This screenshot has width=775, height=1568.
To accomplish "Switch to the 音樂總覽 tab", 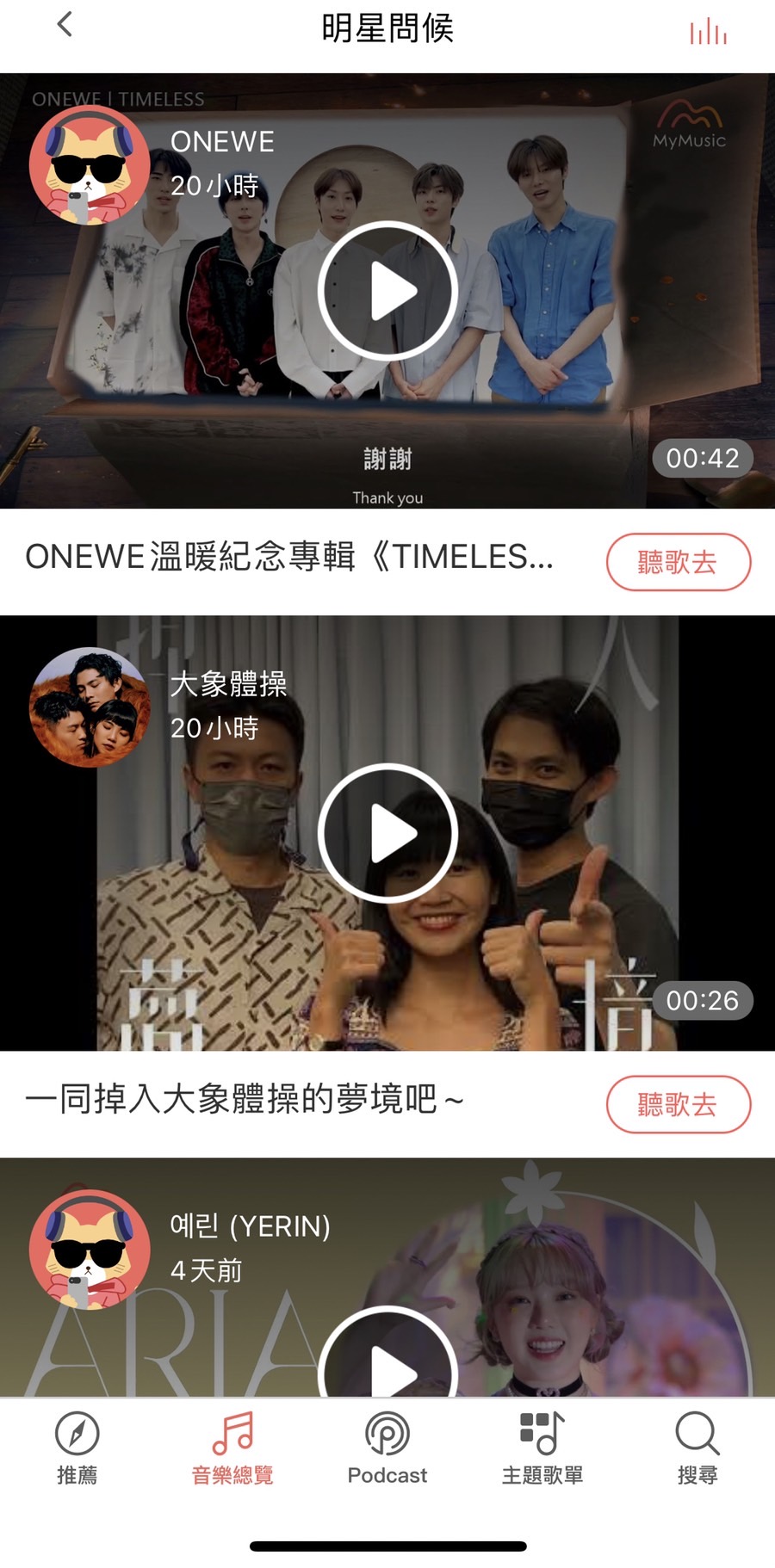I will pyautogui.click(x=232, y=1449).
